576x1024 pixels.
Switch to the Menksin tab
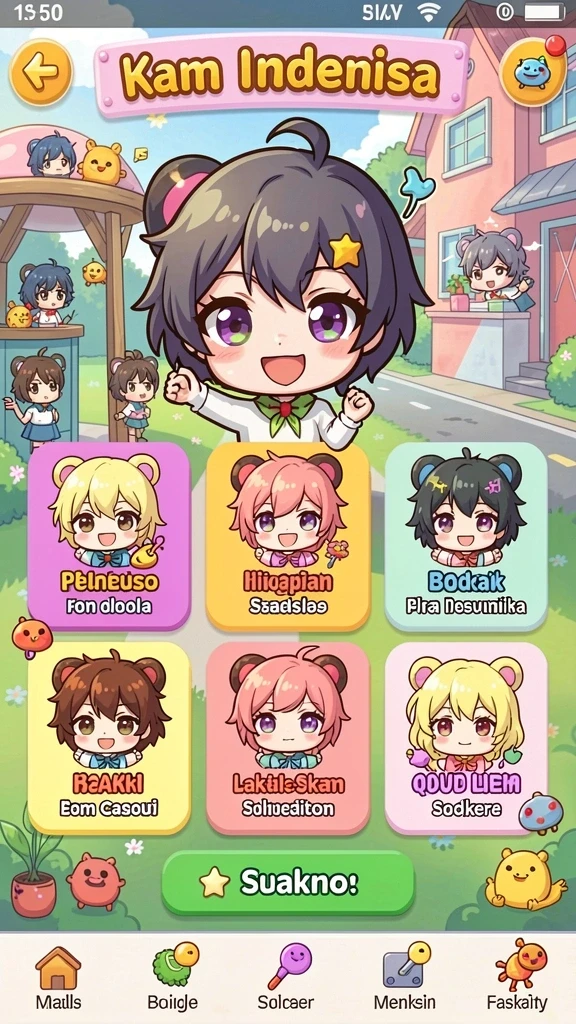point(404,978)
